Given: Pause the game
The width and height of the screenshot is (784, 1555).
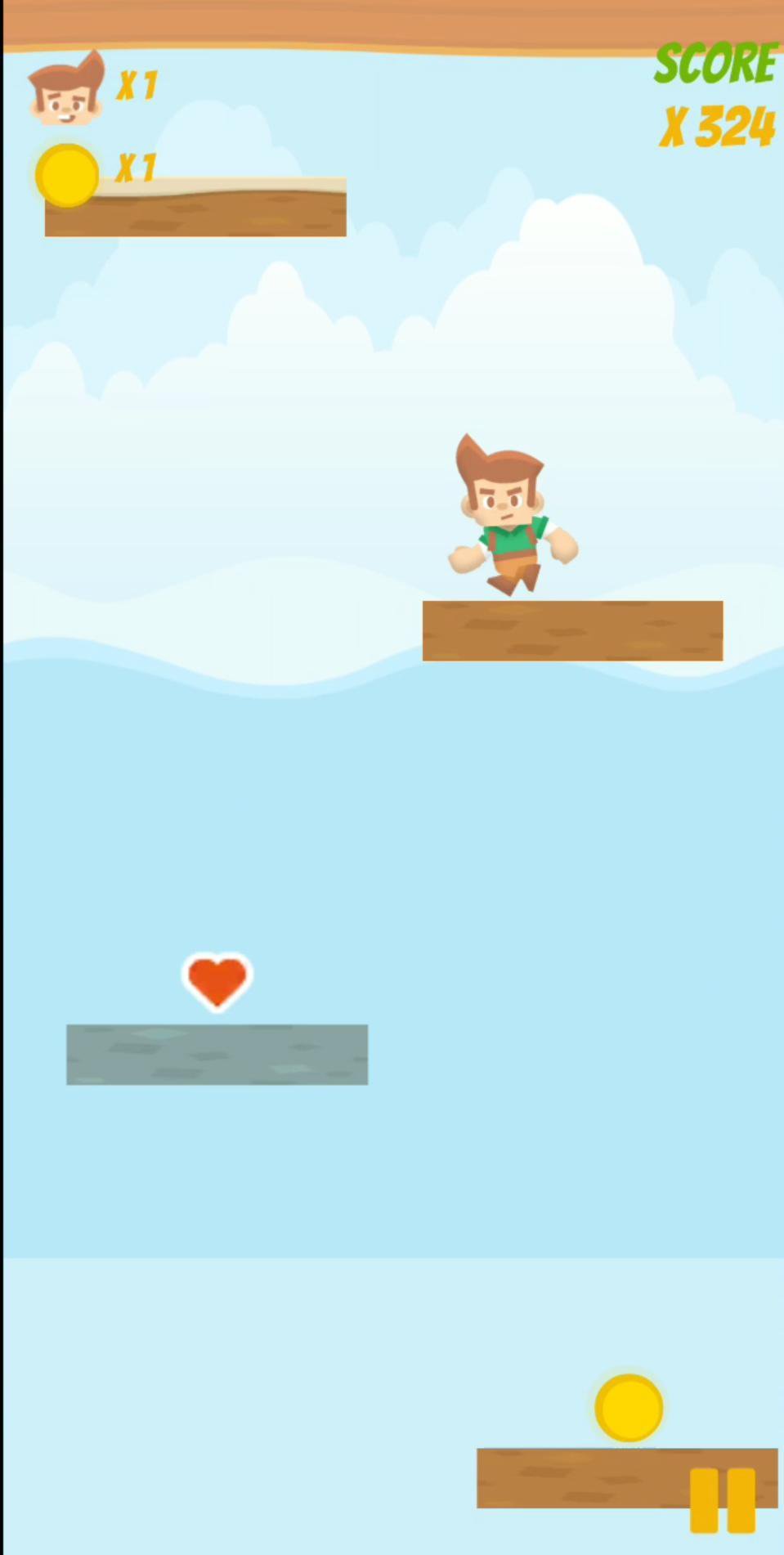Looking at the screenshot, I should click(x=723, y=1500).
